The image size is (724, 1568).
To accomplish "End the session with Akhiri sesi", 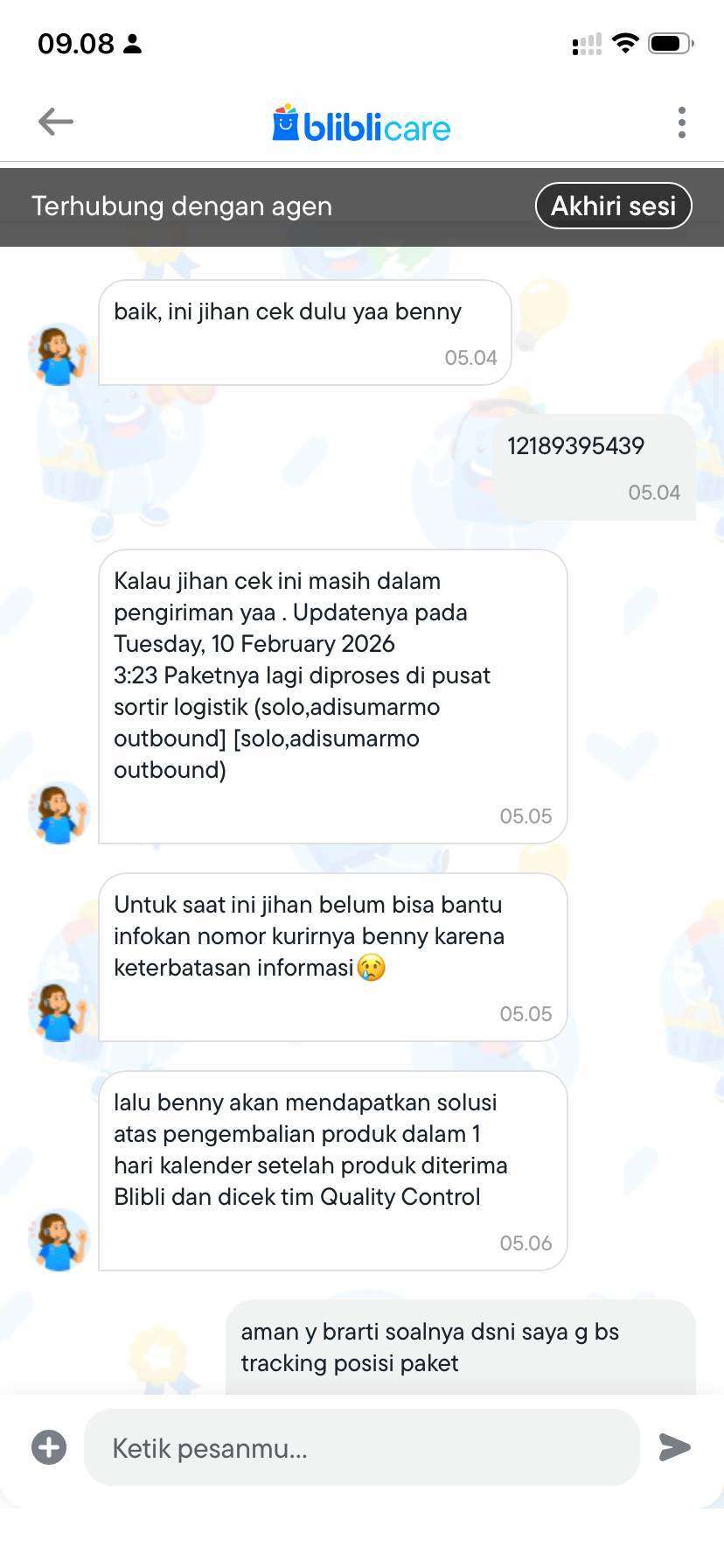I will (x=613, y=206).
